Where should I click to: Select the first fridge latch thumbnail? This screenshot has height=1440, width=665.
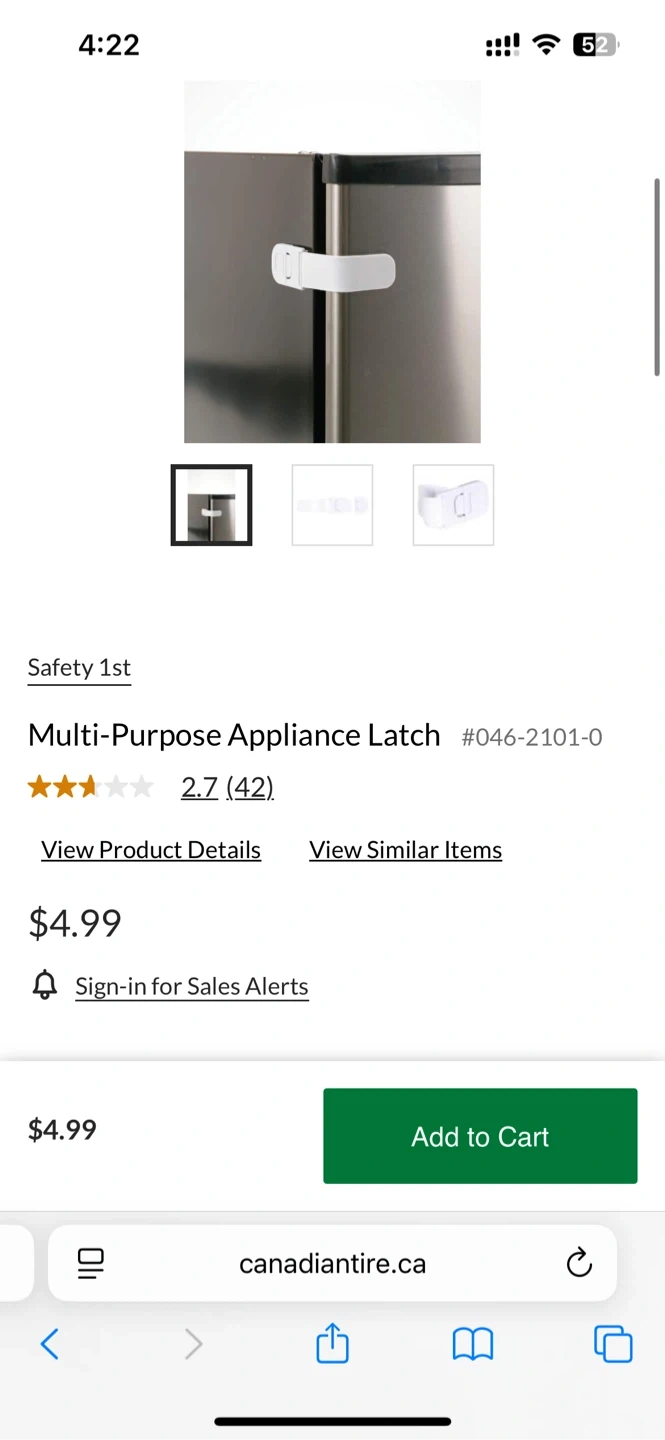pyautogui.click(x=211, y=505)
